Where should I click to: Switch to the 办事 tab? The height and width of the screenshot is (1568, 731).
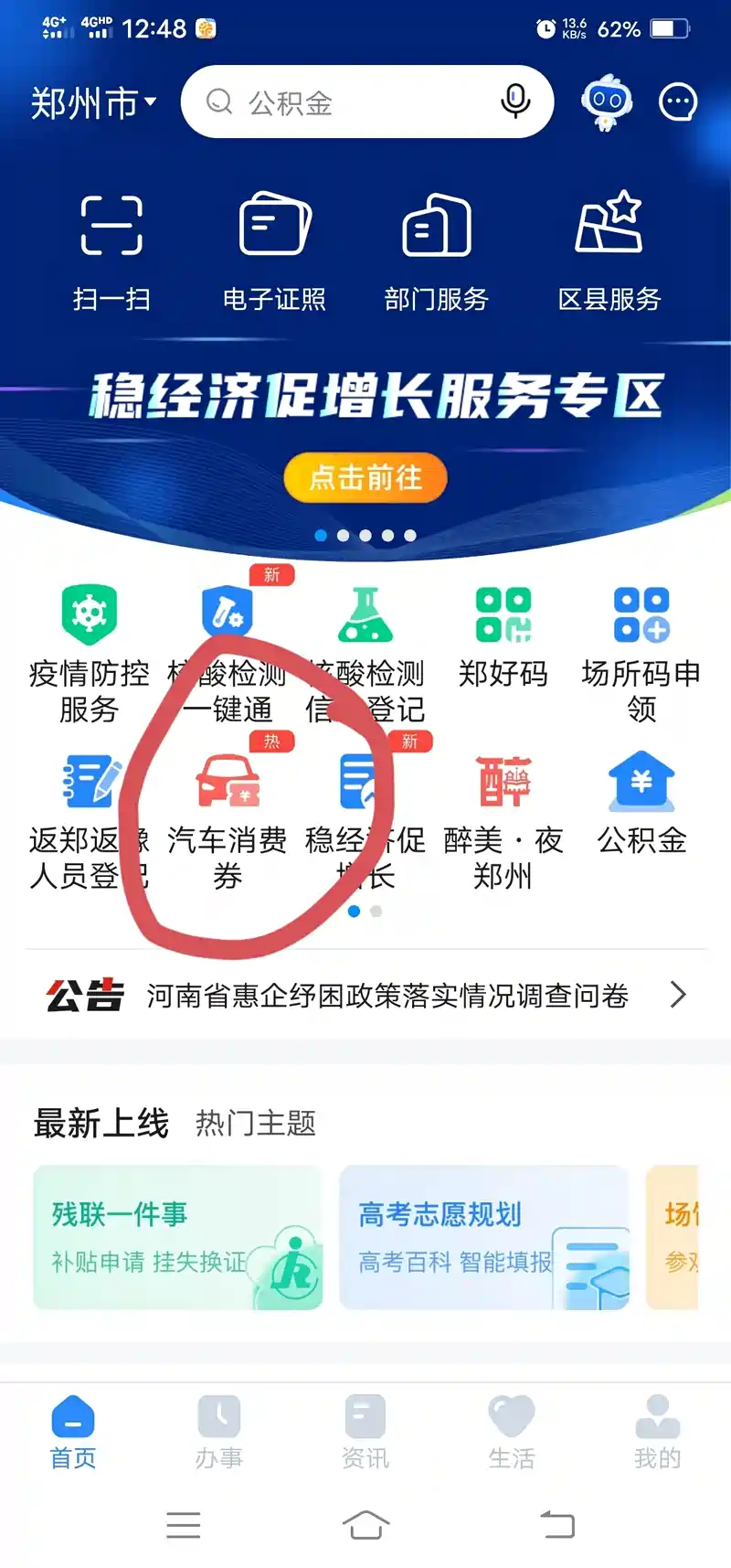pos(219,1432)
